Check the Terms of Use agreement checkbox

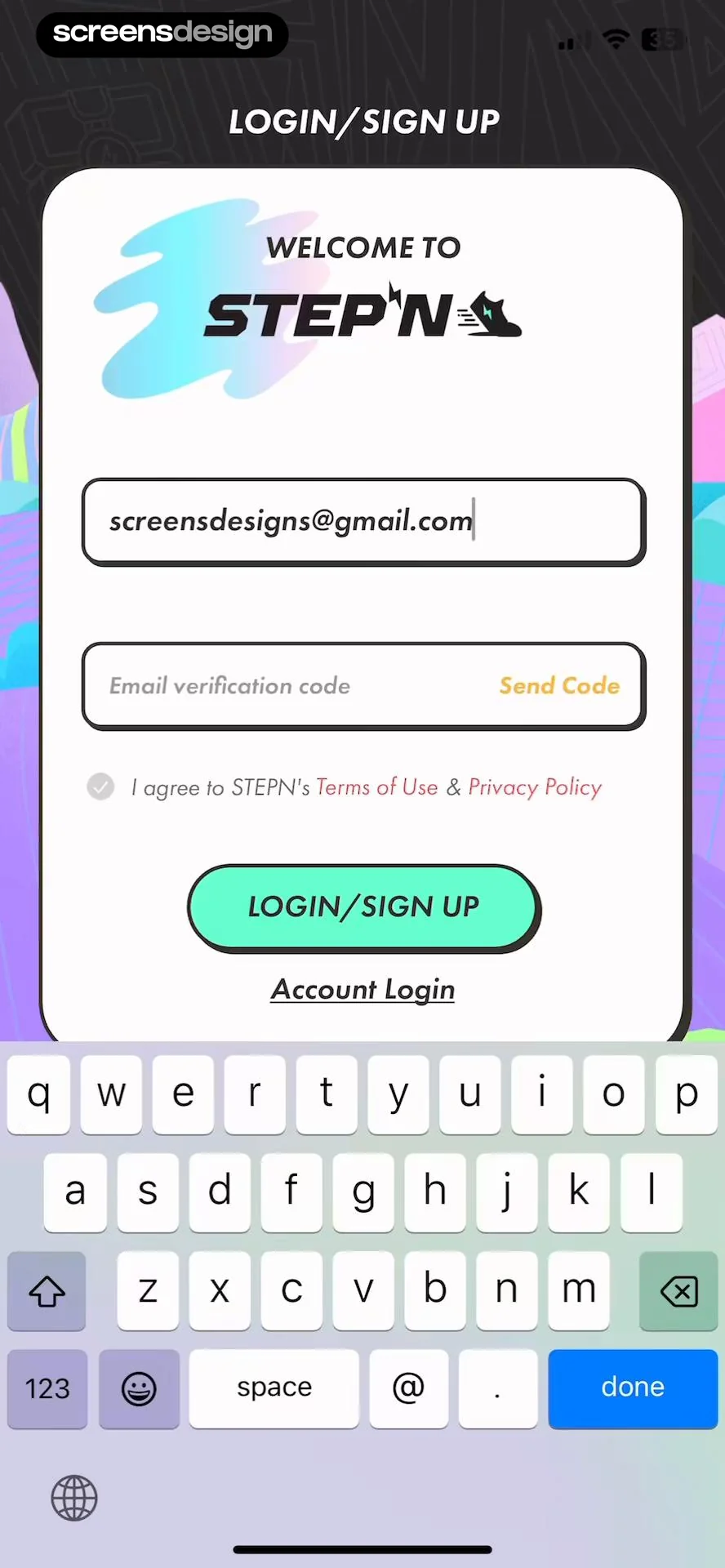click(x=100, y=786)
